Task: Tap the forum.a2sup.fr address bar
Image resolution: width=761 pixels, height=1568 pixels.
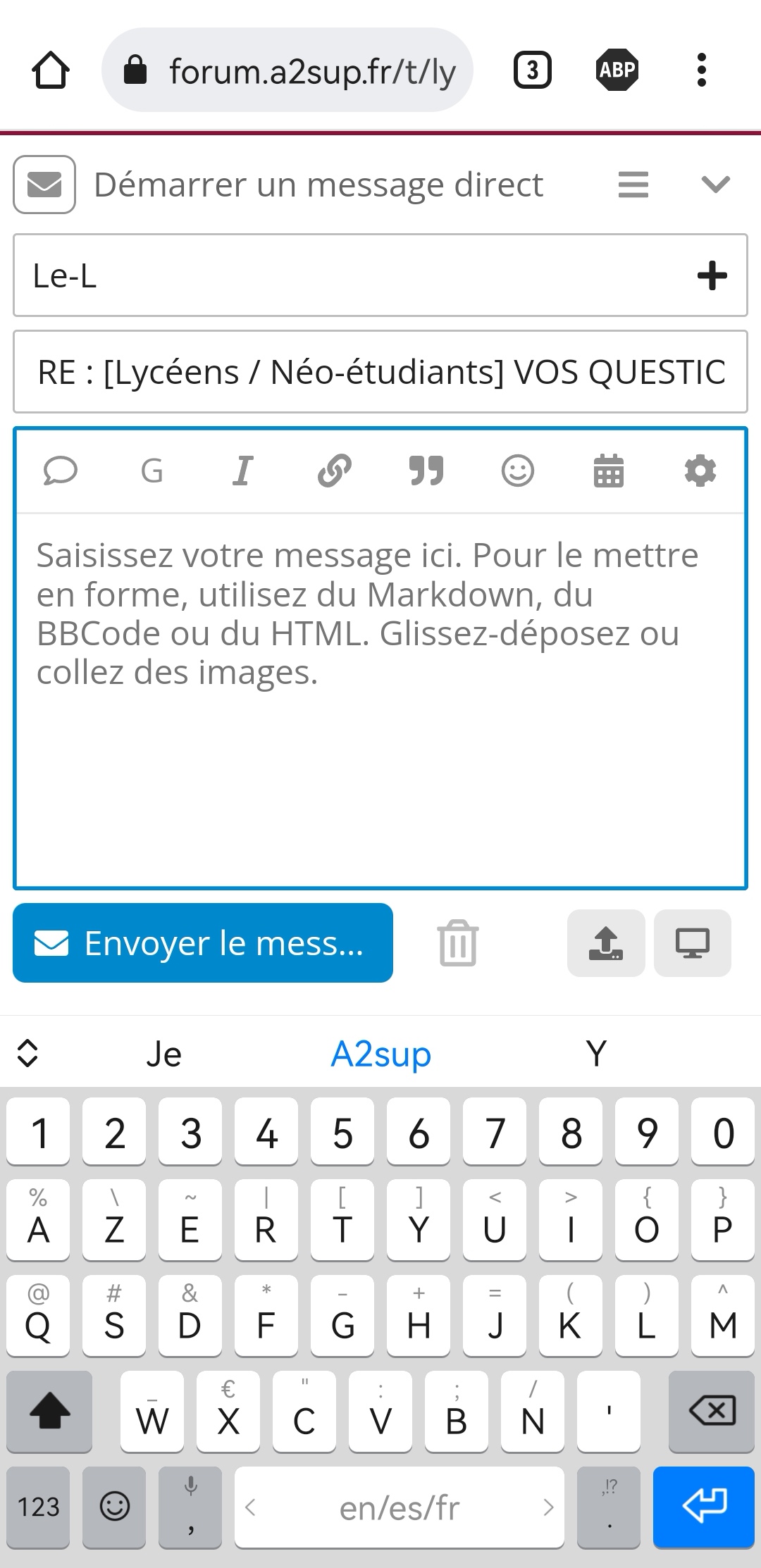Action: pos(287,70)
